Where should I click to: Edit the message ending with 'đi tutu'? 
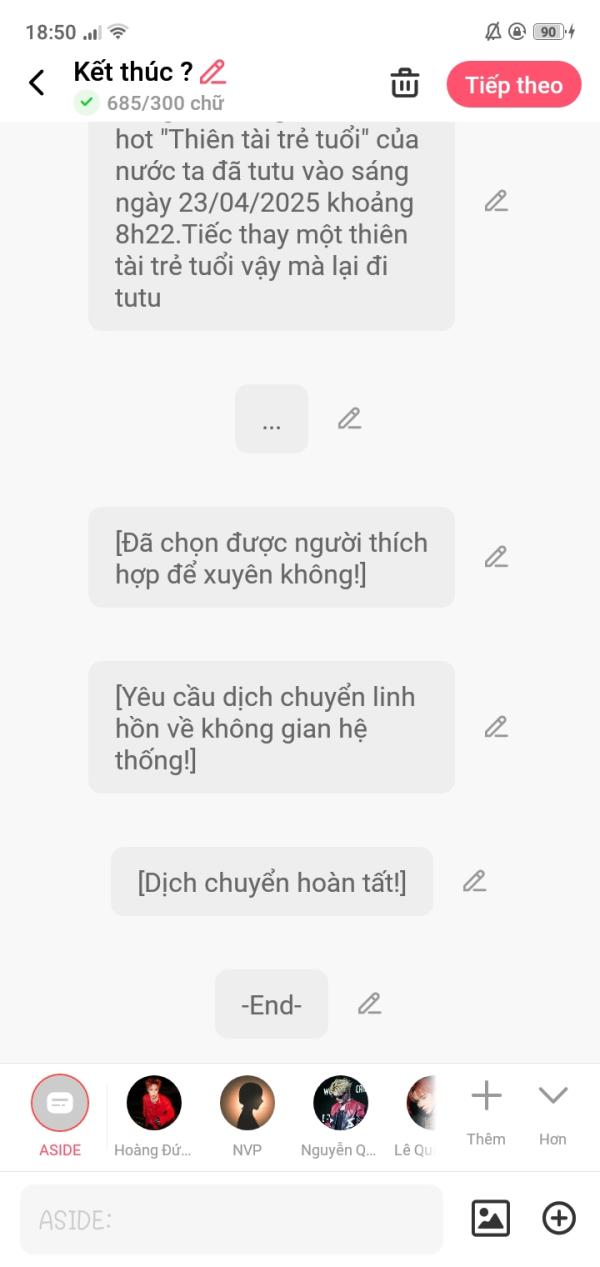(x=496, y=201)
